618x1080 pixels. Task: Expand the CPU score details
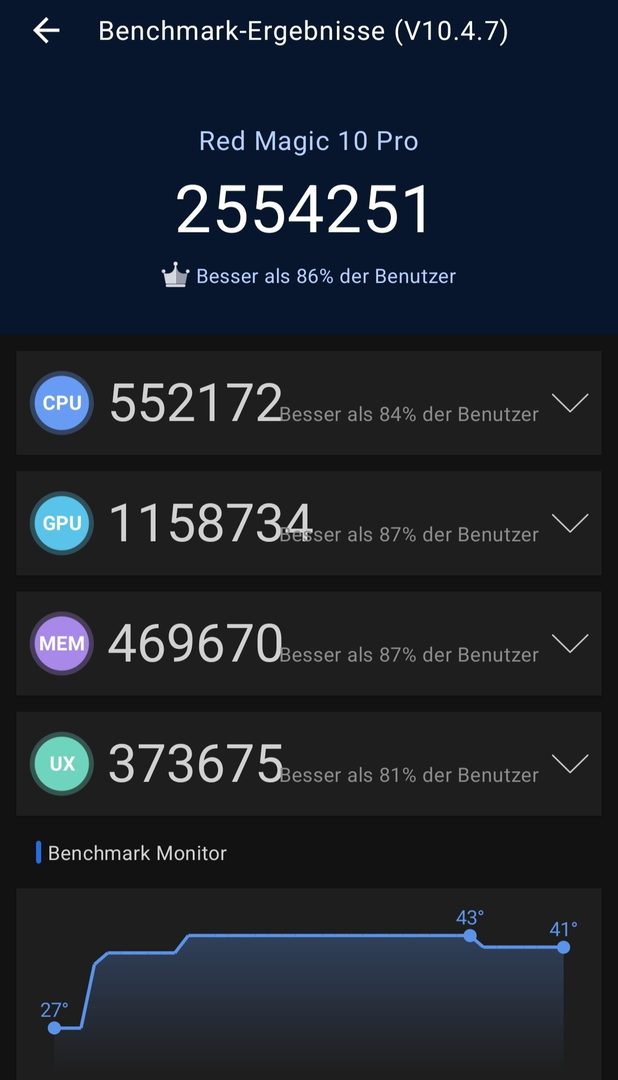570,404
